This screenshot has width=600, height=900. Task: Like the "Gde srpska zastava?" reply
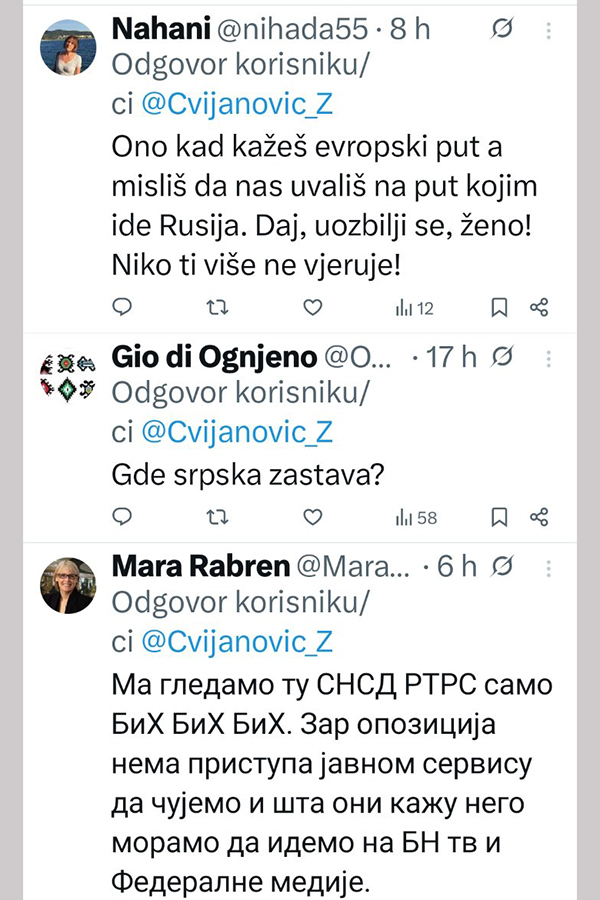(x=312, y=517)
